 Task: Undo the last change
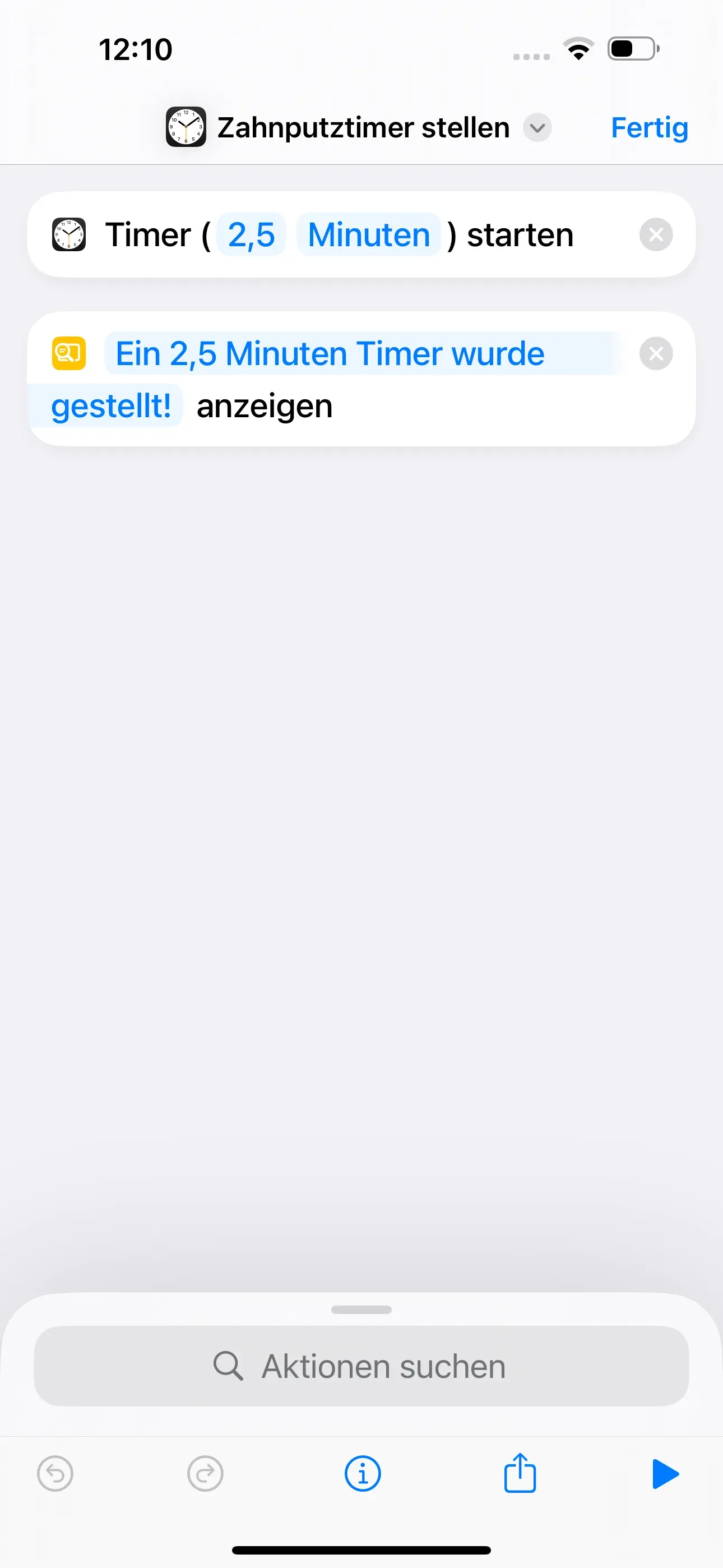point(55,1474)
